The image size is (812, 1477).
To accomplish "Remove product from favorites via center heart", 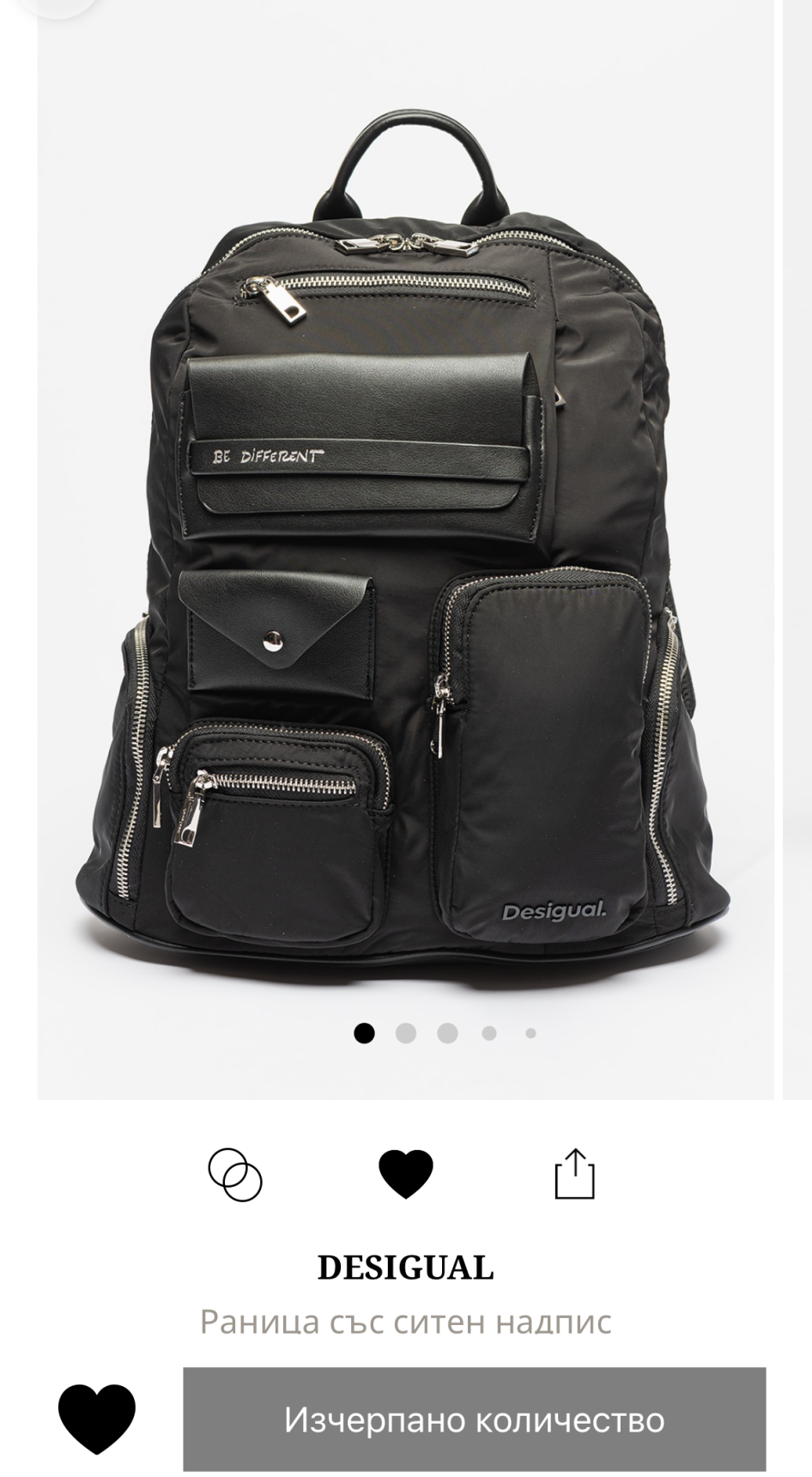I will point(406,1174).
